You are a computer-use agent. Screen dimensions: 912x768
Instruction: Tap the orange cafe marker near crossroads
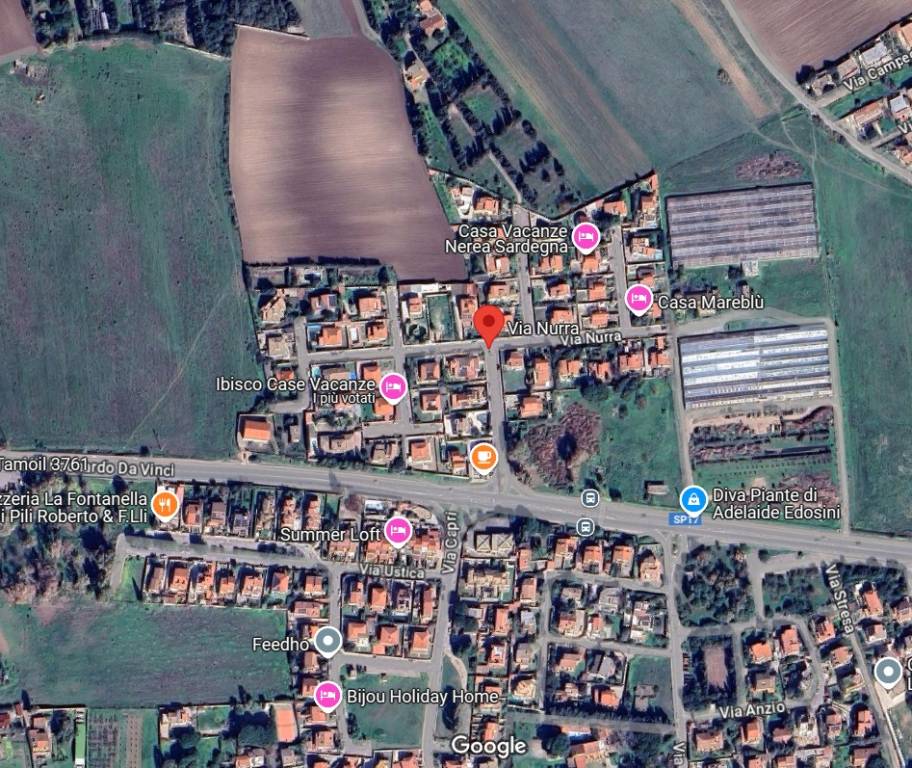coord(483,457)
